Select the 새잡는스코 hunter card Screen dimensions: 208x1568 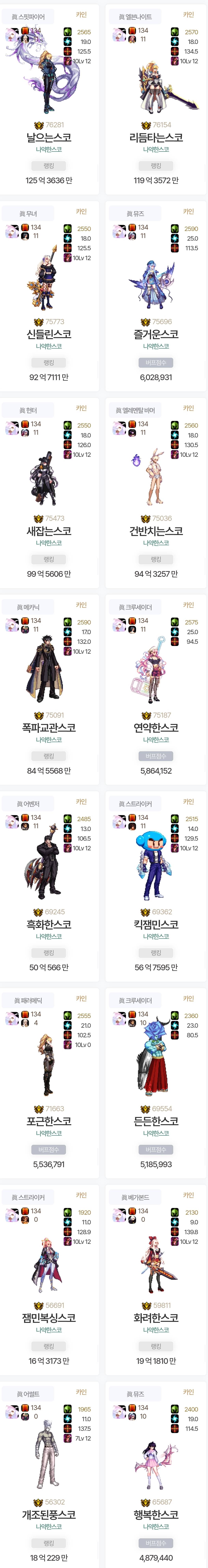(49, 531)
